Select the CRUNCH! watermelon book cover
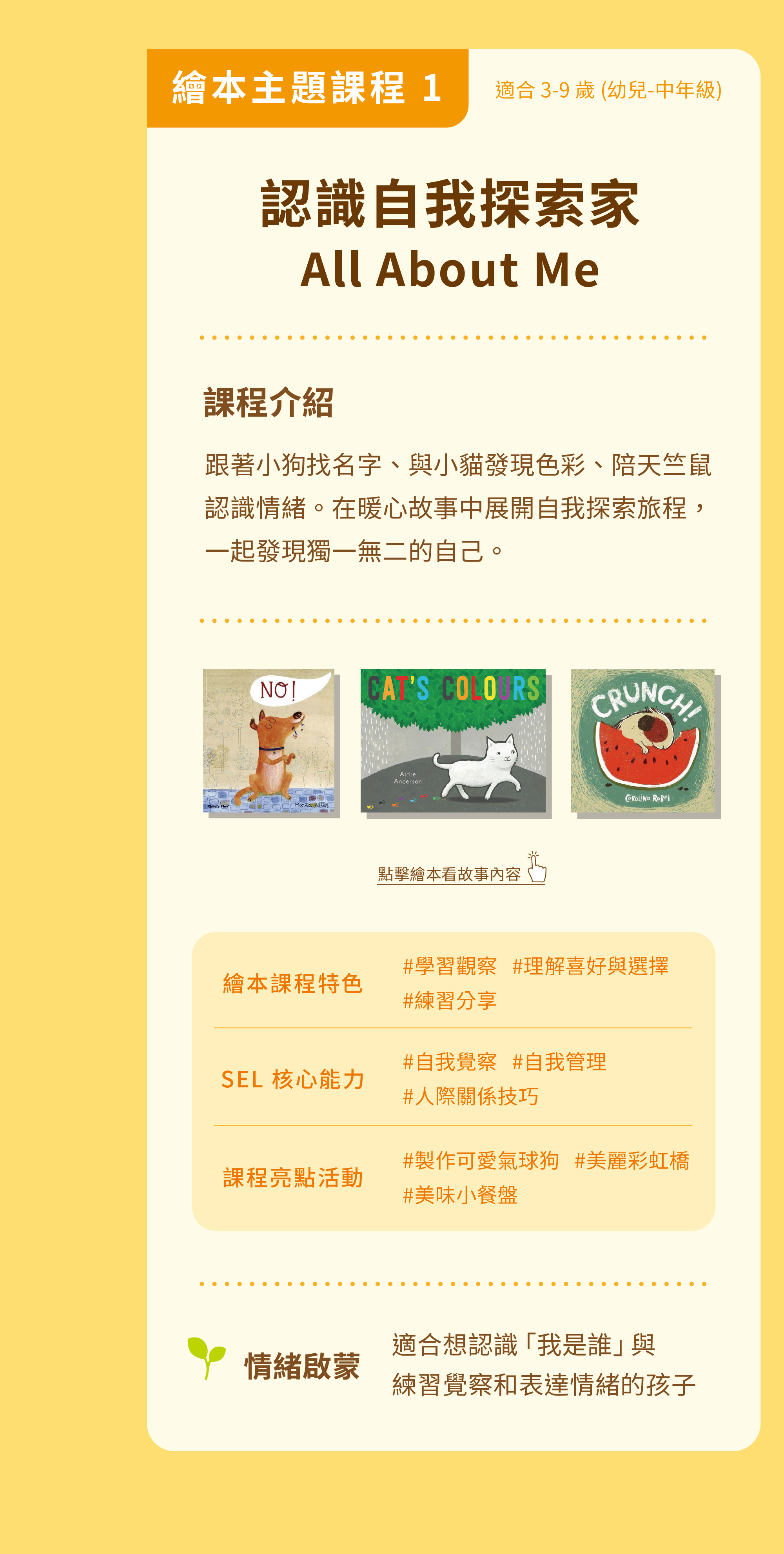 tap(643, 741)
